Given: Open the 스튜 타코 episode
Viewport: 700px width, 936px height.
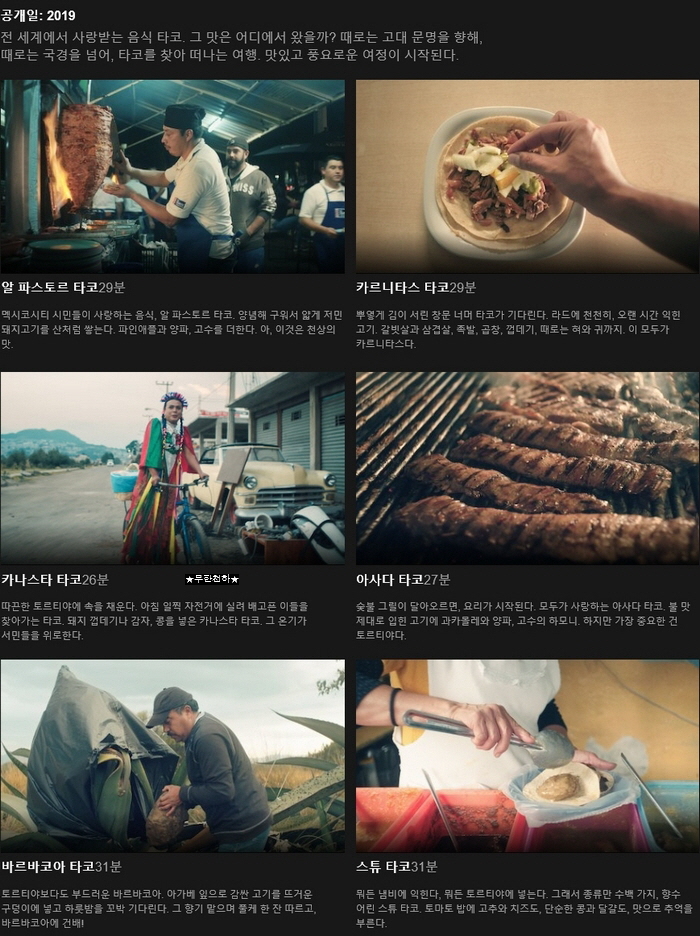Looking at the screenshot, I should pyautogui.click(x=527, y=755).
